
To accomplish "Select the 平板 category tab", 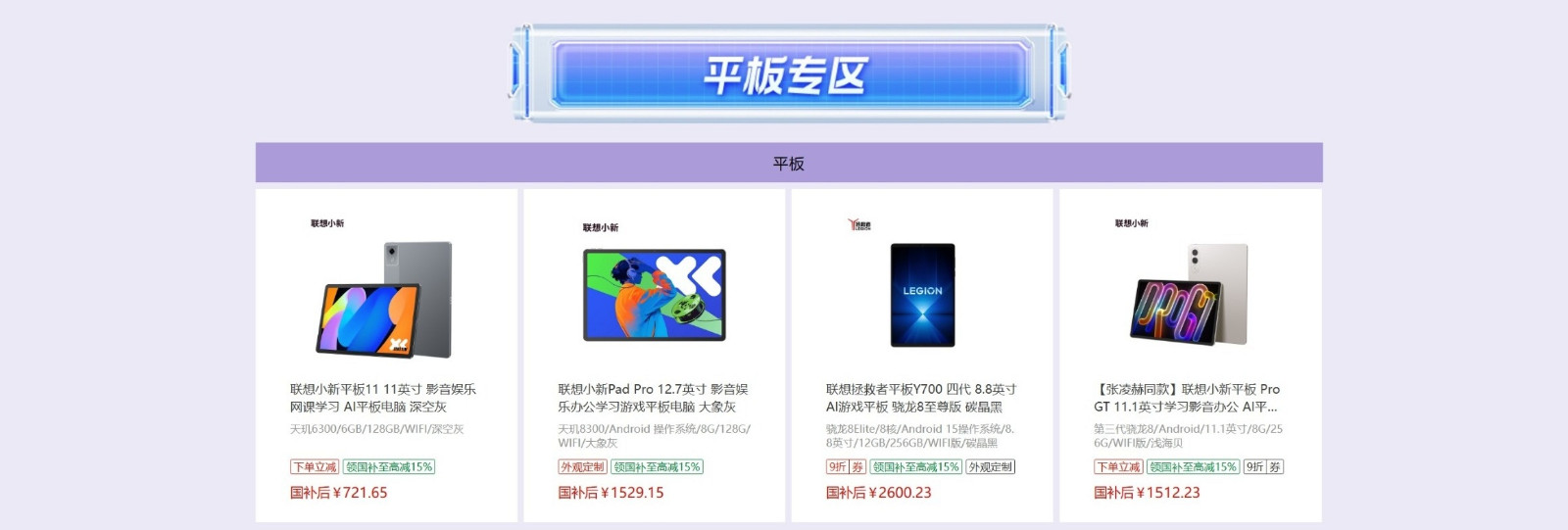I will (789, 164).
